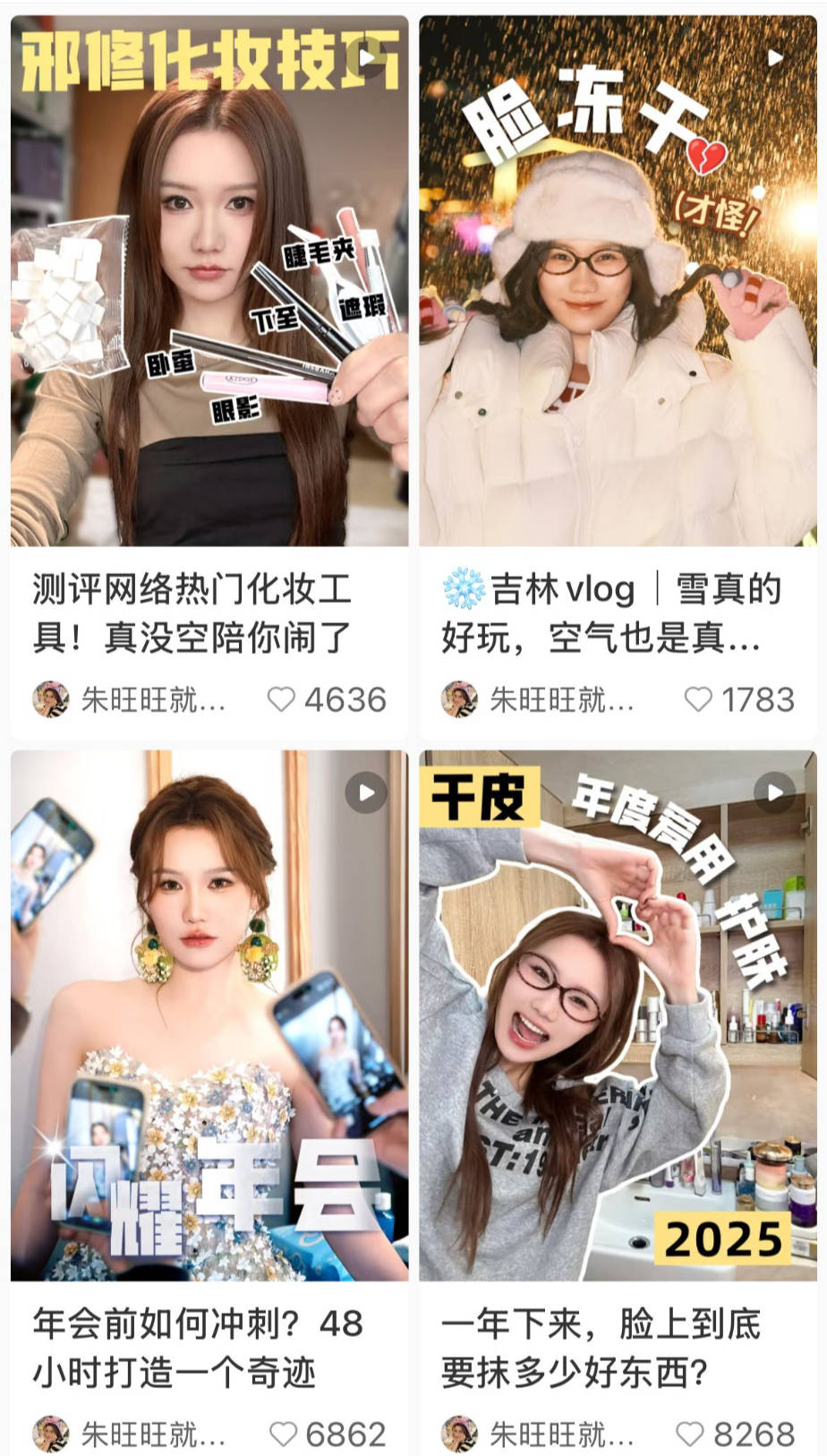This screenshot has width=827, height=1456.
Task: Like the 年会前如何冲刺 post
Action: (283, 1434)
